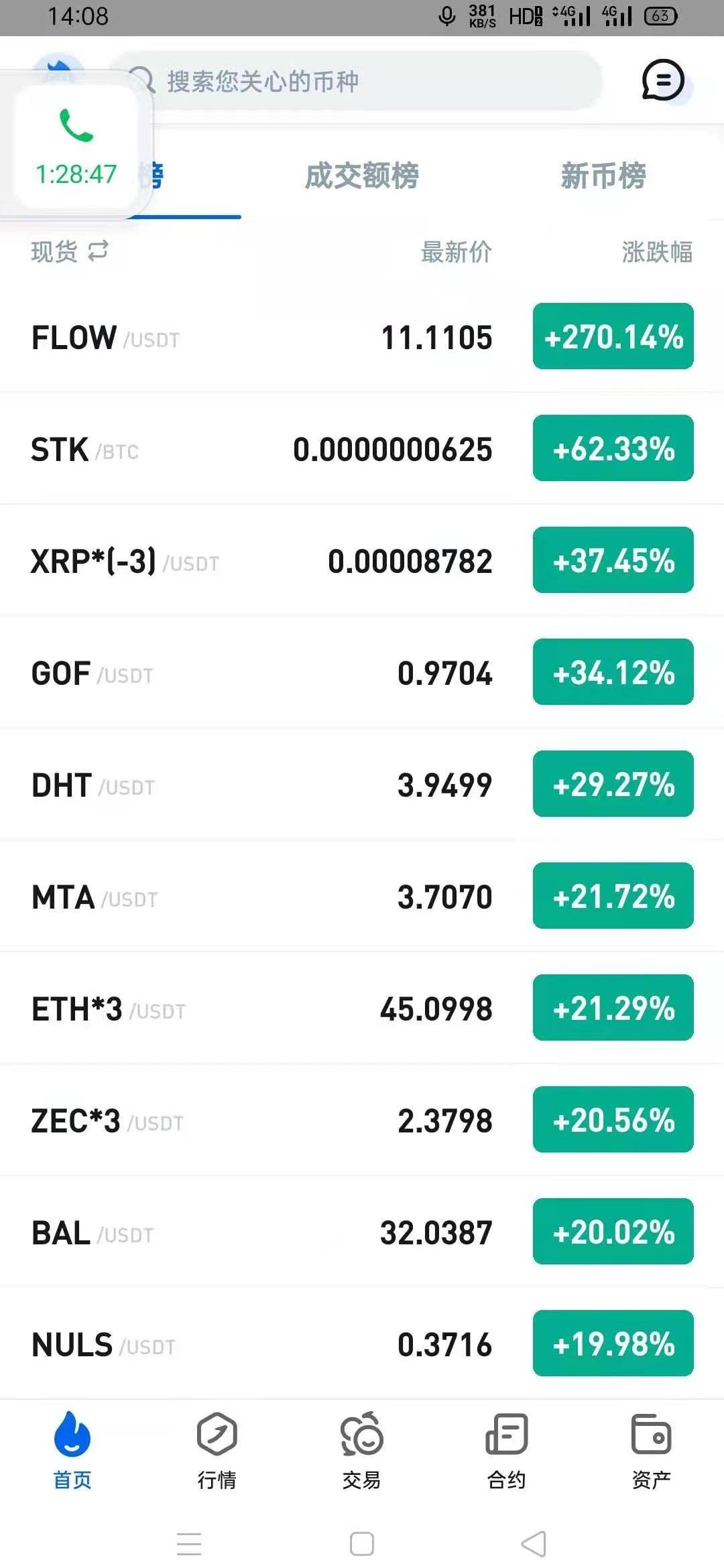This screenshot has height=1568, width=724.
Task: Tap the floating call timer bubble
Action: (x=76, y=147)
